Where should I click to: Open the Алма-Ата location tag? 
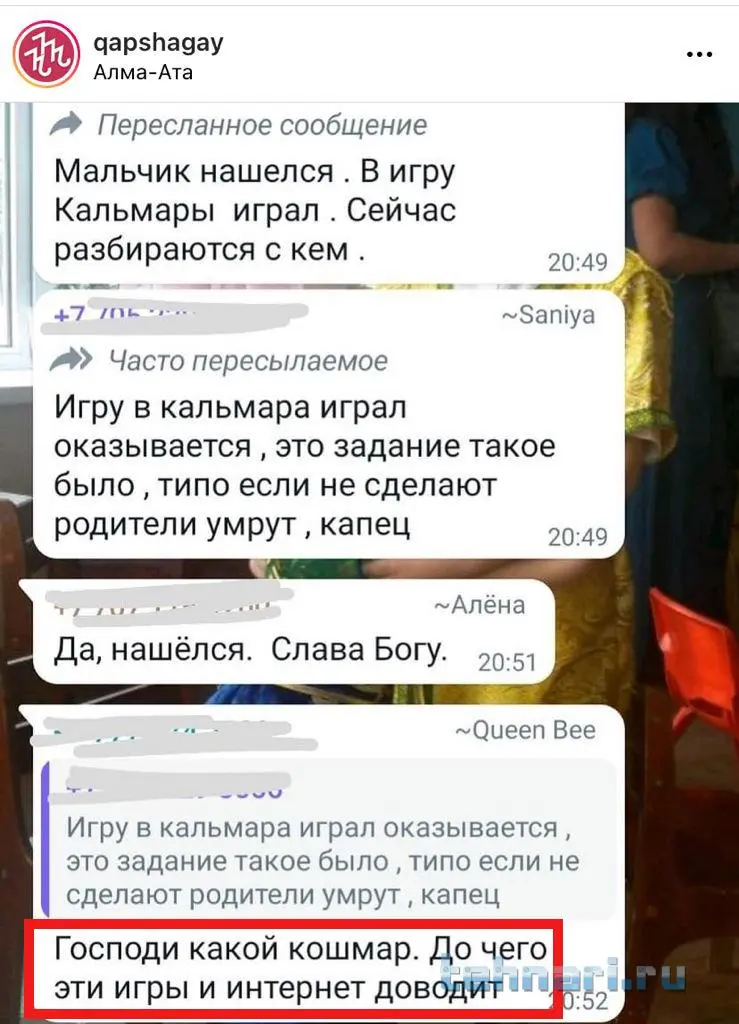point(142,72)
